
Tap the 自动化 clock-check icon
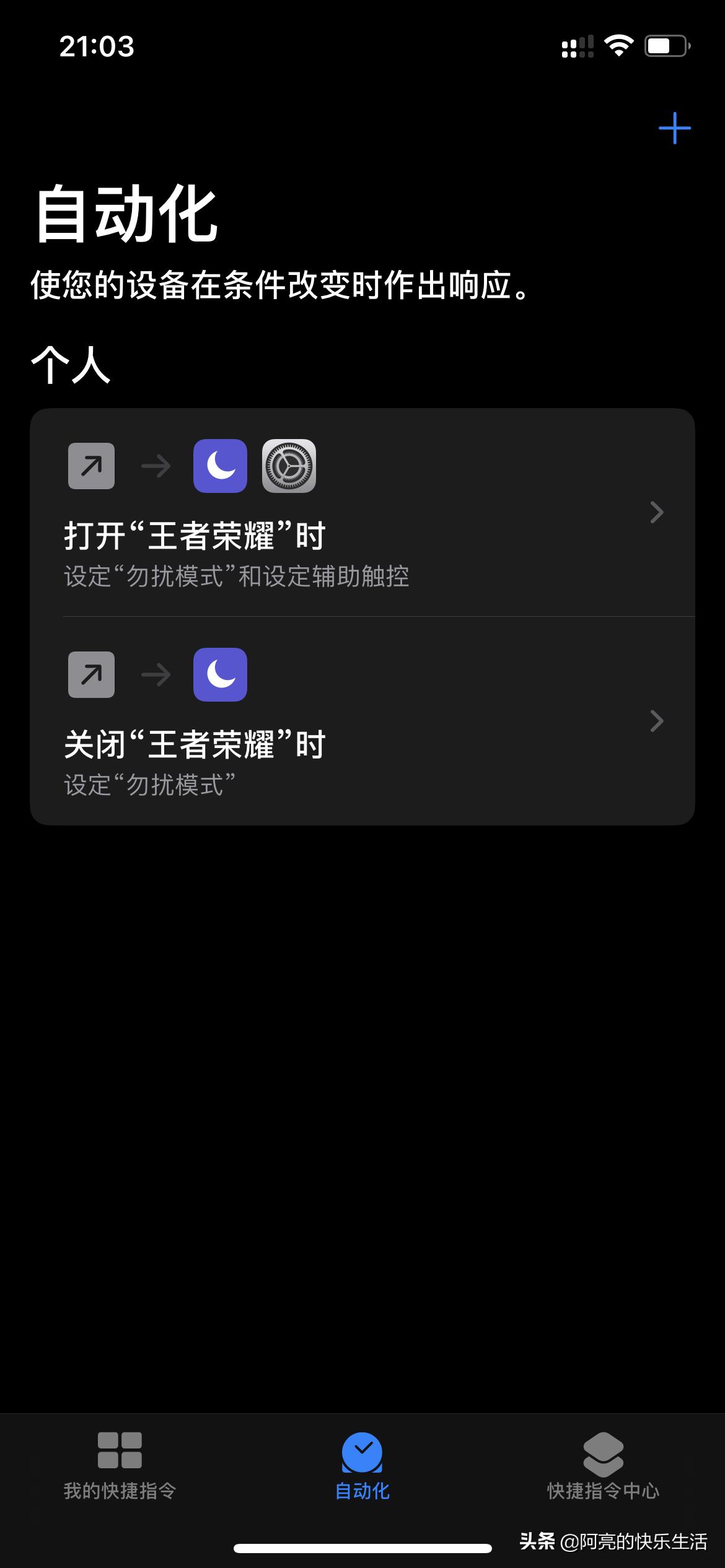tap(362, 1452)
